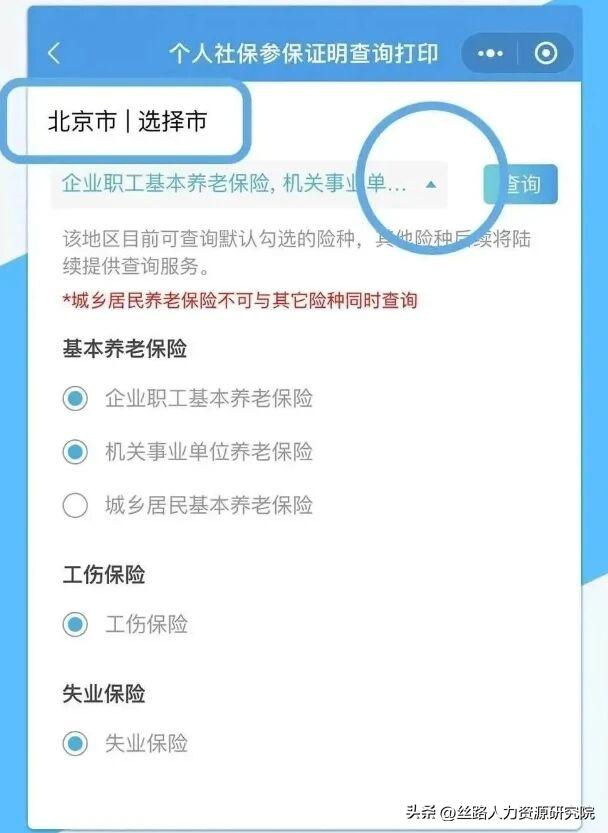Collapse the selected insurance types dropdown
This screenshot has width=608, height=833.
click(x=429, y=185)
